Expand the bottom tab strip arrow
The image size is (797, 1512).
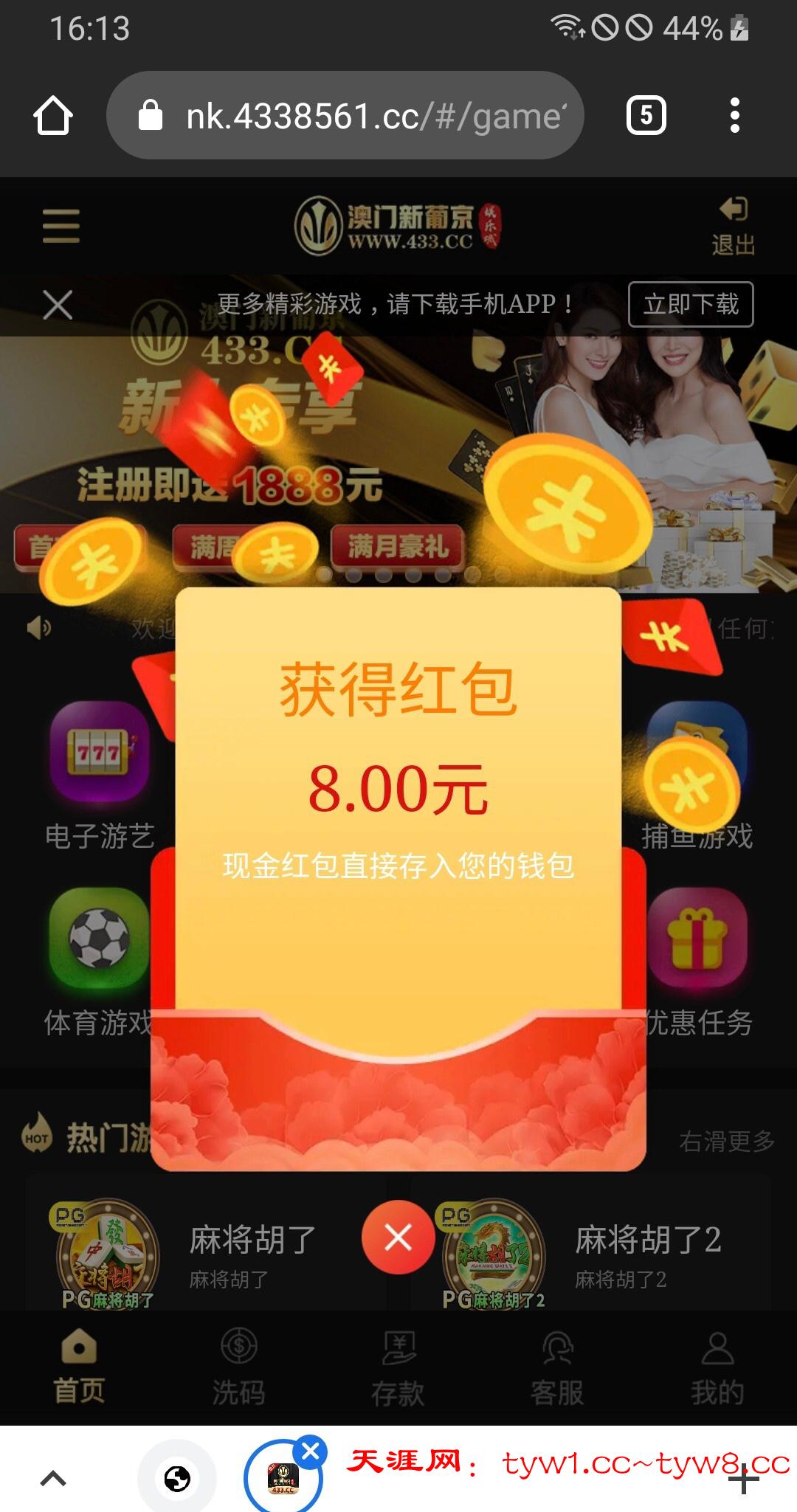[53, 1479]
